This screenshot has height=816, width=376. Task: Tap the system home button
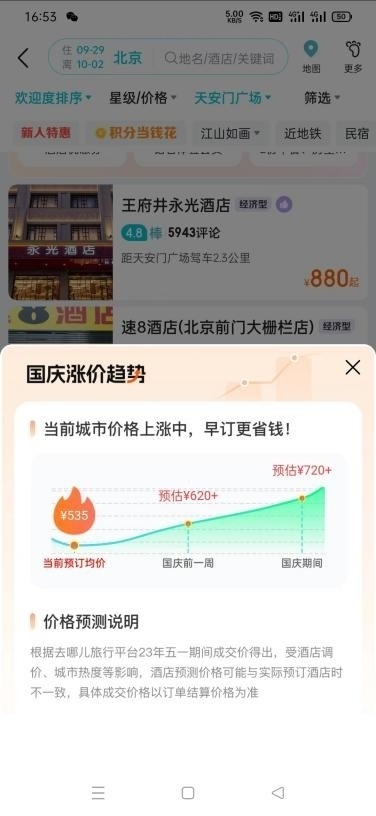188,793
